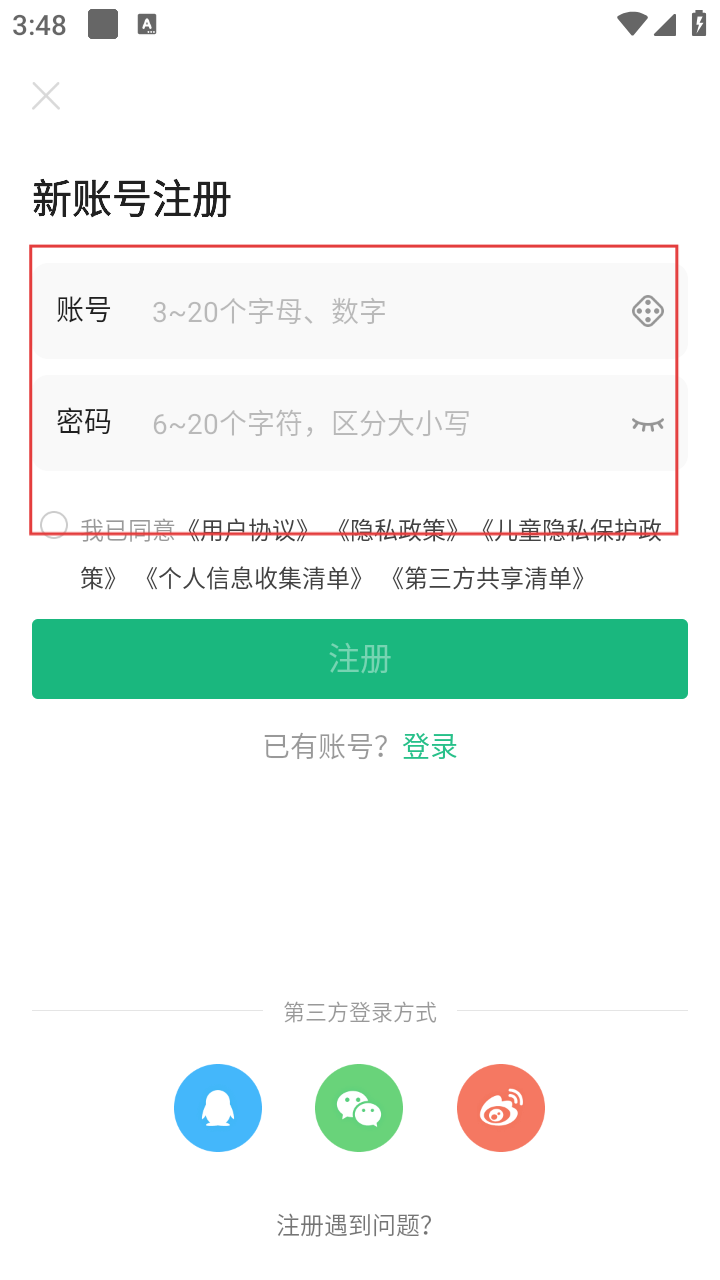Open 《个人信息收集清单》 link

click(x=254, y=578)
